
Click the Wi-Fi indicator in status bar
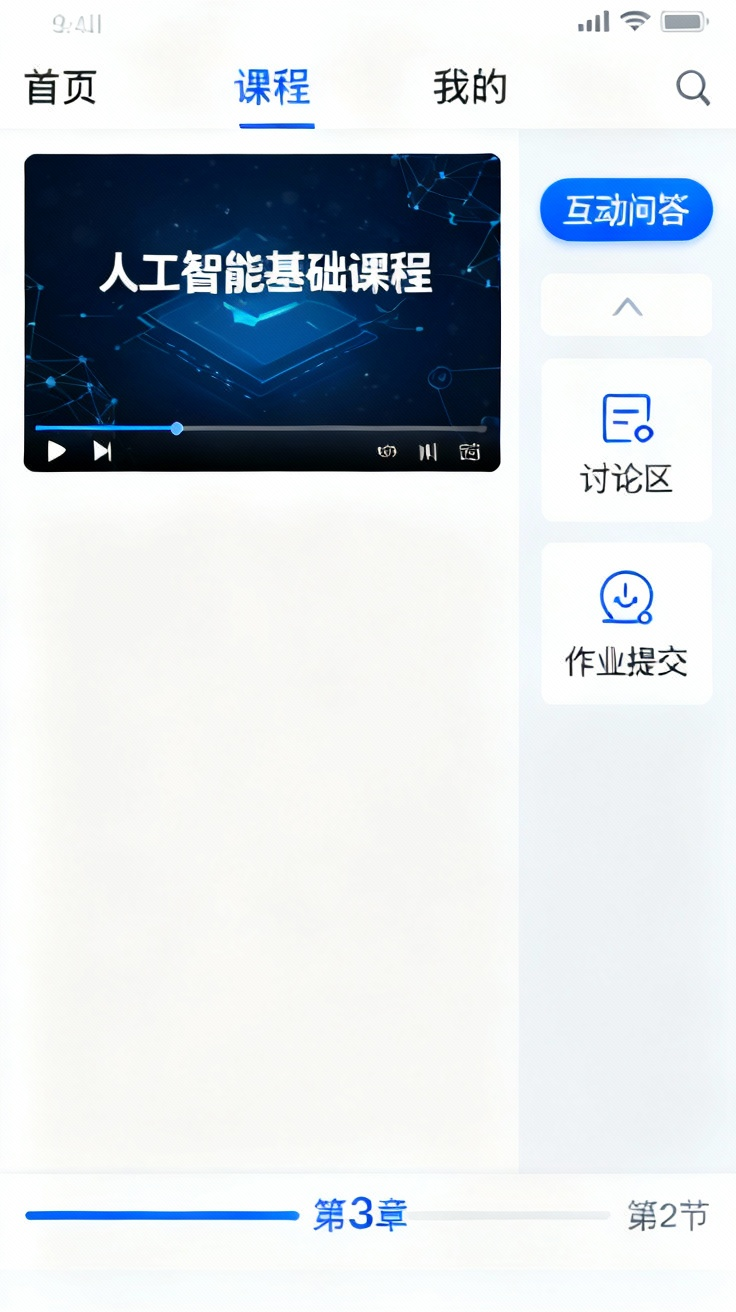click(637, 20)
